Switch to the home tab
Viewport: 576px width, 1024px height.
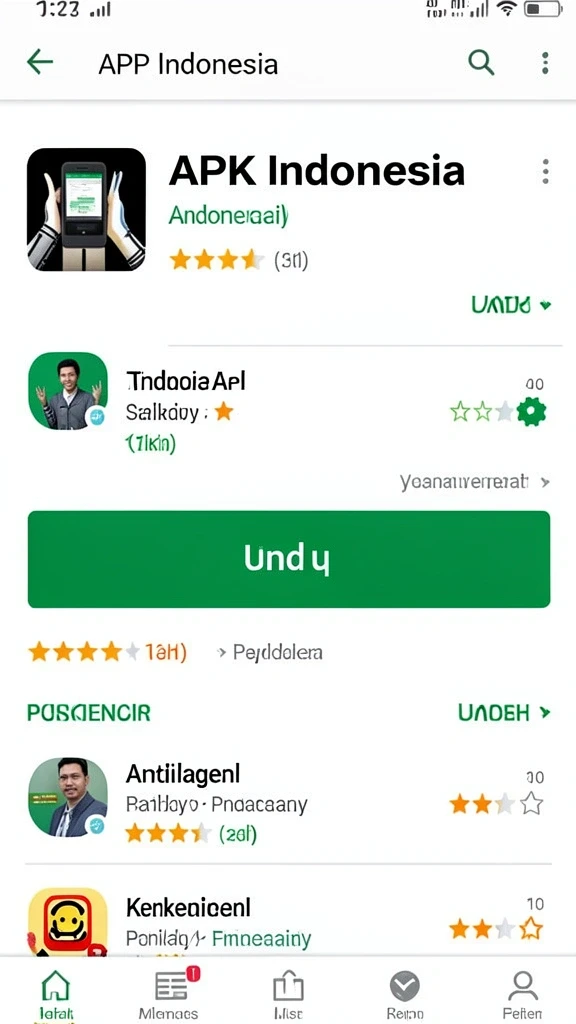[56, 993]
